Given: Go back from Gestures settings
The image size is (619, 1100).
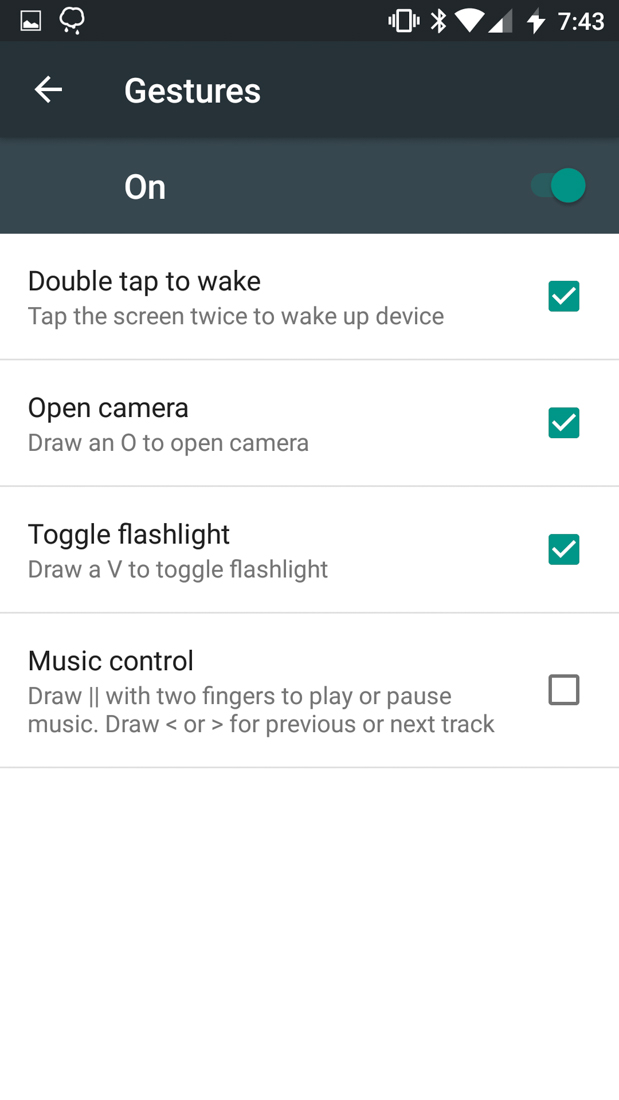Looking at the screenshot, I should [x=48, y=90].
